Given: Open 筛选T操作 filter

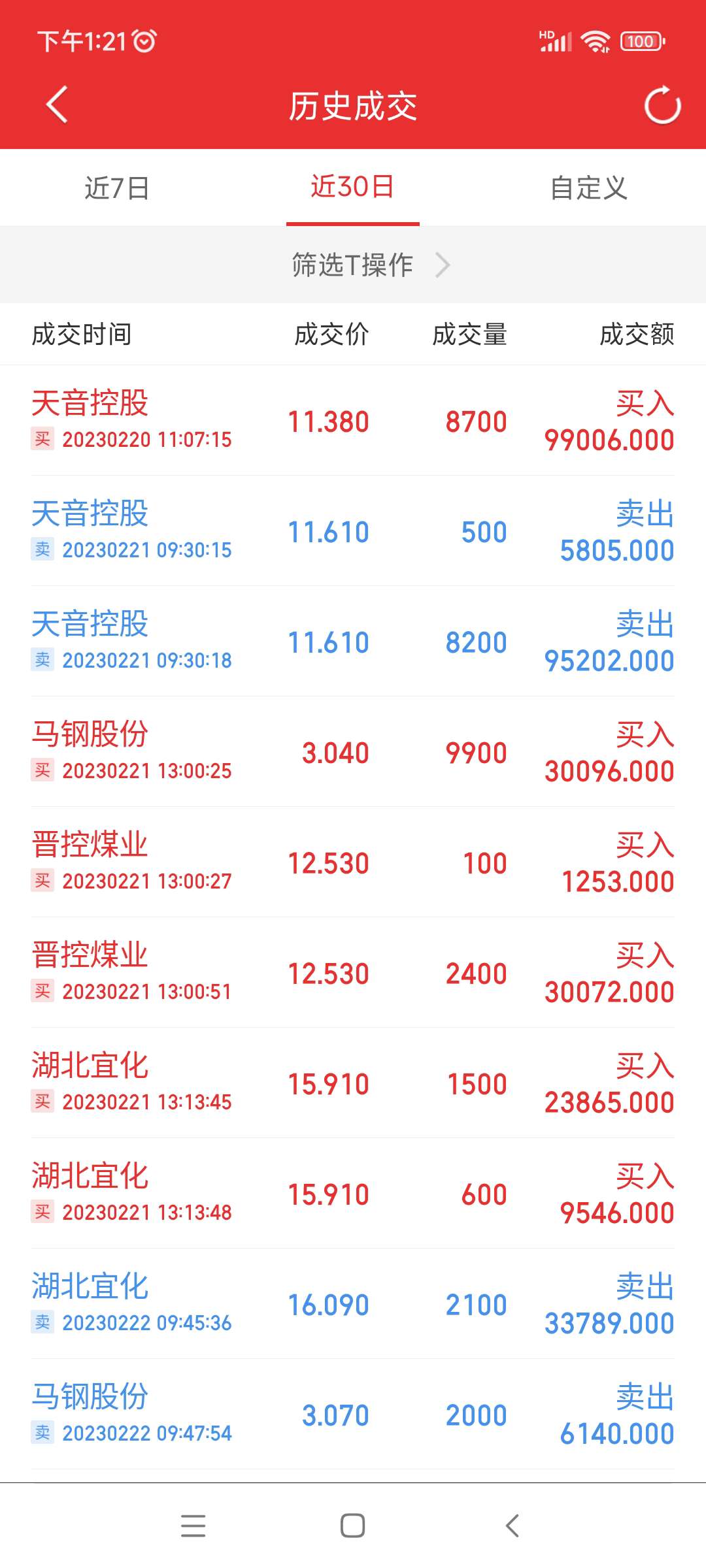Looking at the screenshot, I should [x=369, y=265].
